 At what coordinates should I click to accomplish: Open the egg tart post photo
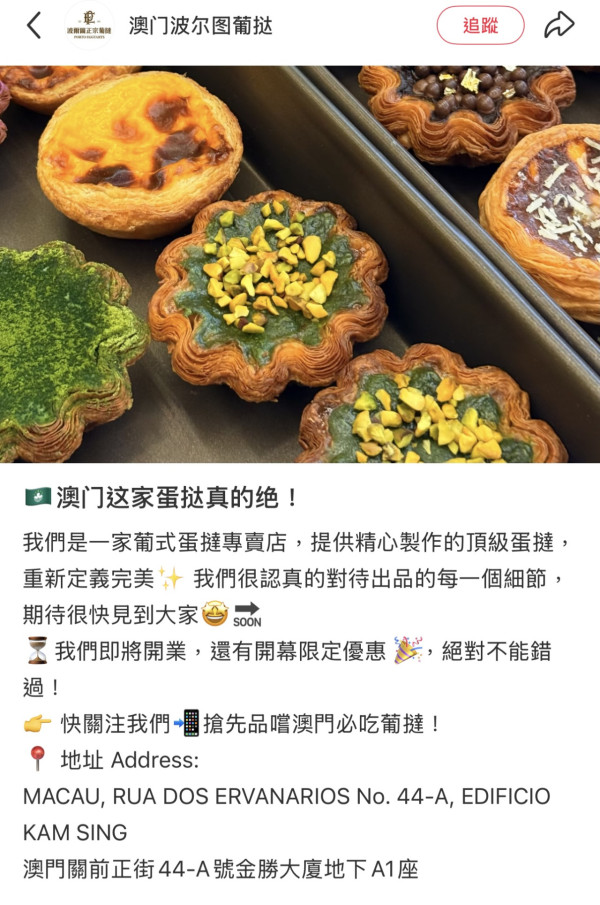[x=300, y=264]
